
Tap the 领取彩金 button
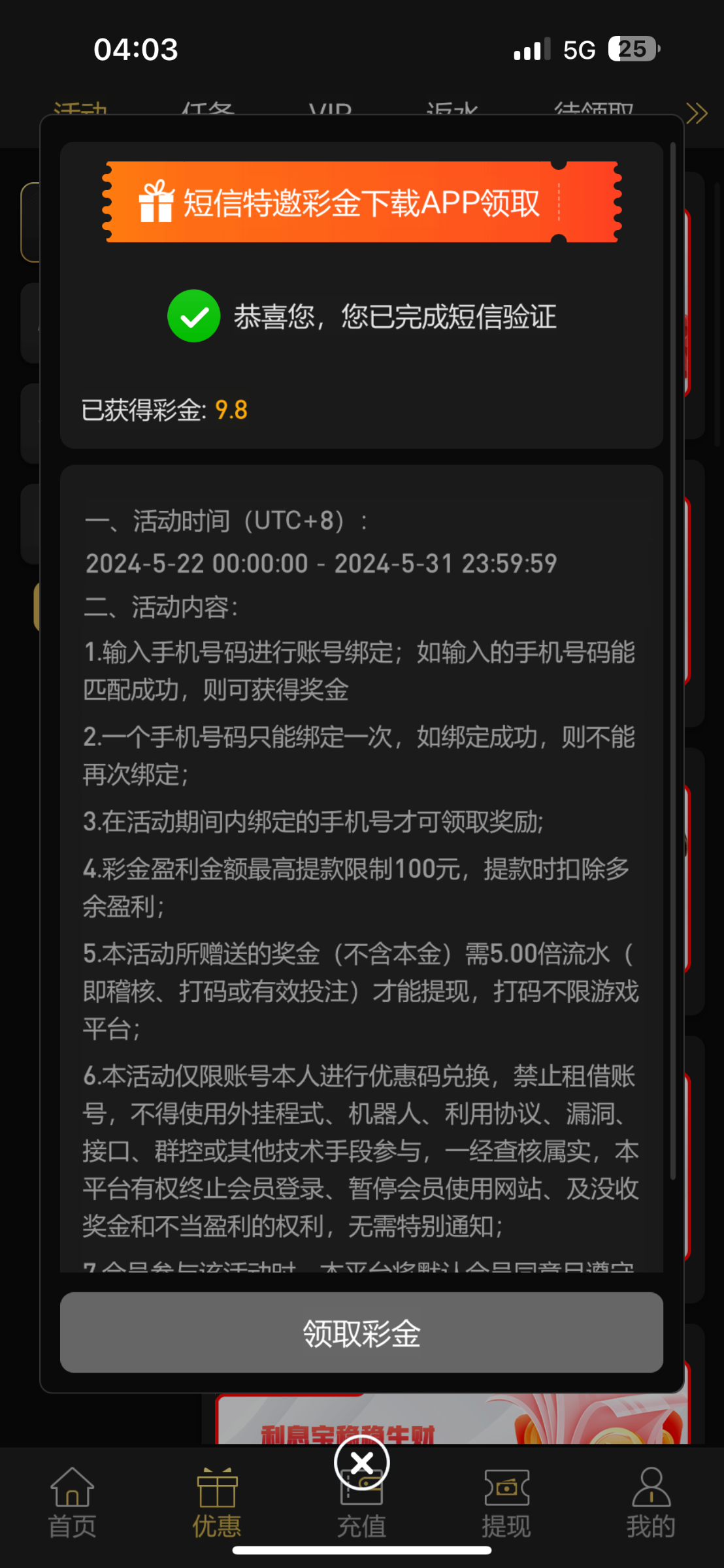pyautogui.click(x=361, y=1333)
